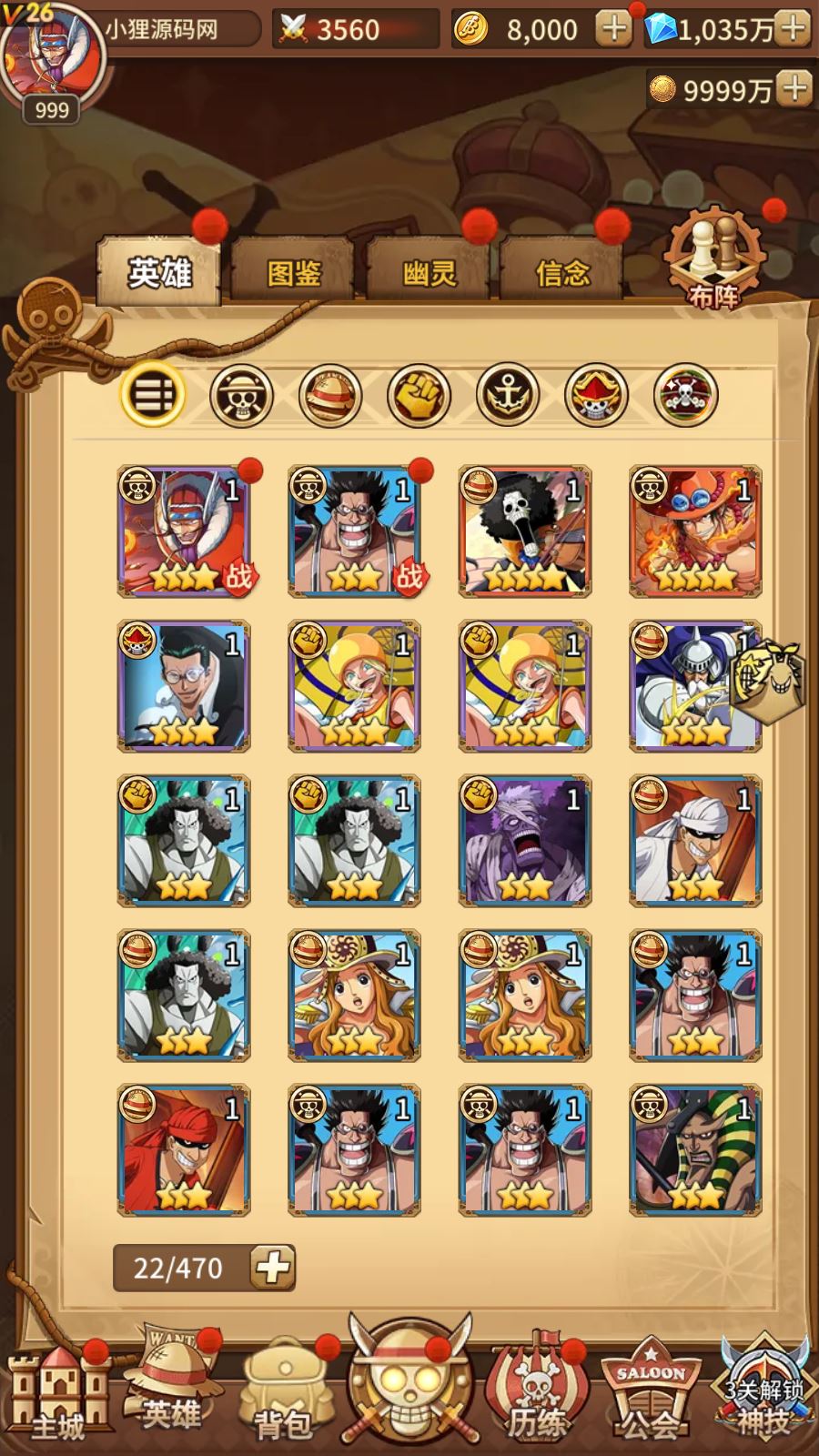Open the four-star Ace fire hero card
Screen dimensions: 819x1456
pyautogui.click(x=695, y=532)
